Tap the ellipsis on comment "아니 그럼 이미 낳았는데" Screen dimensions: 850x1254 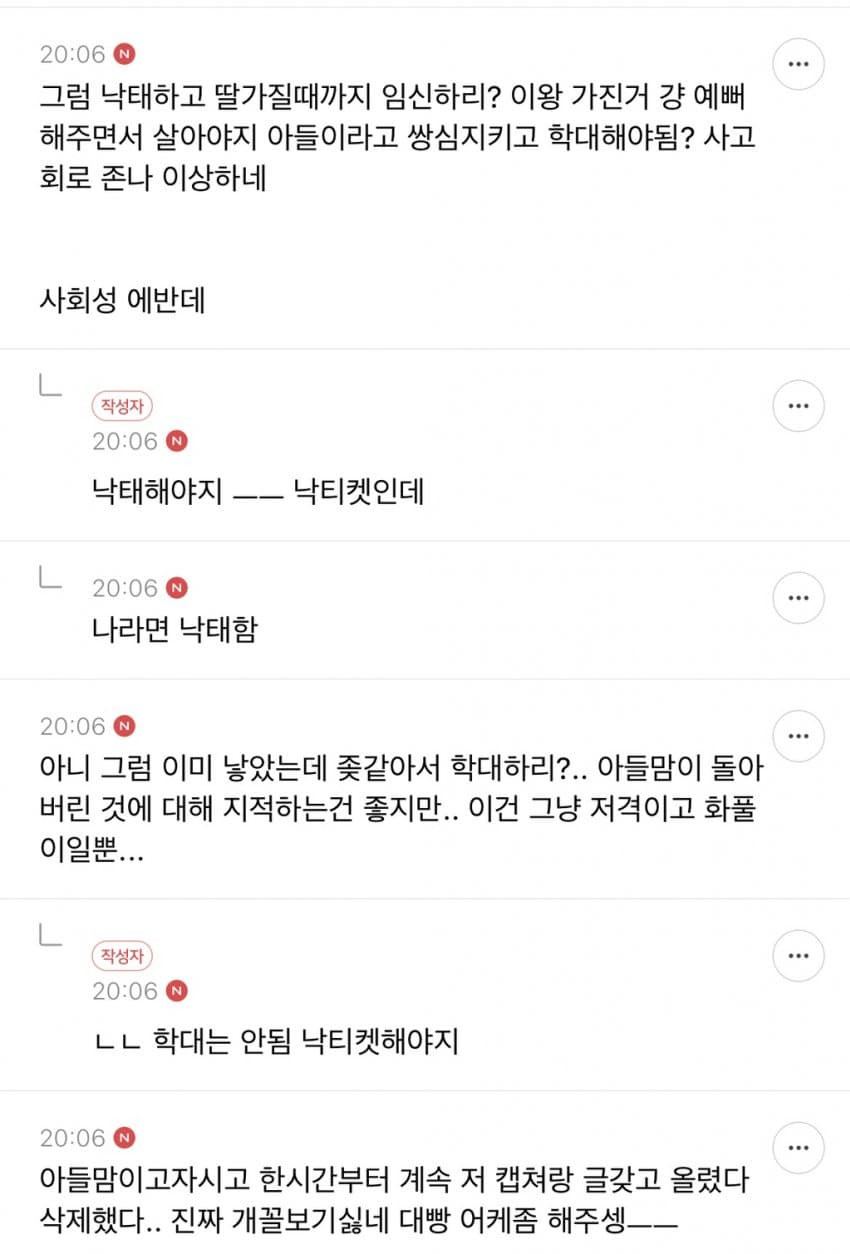coord(798,735)
